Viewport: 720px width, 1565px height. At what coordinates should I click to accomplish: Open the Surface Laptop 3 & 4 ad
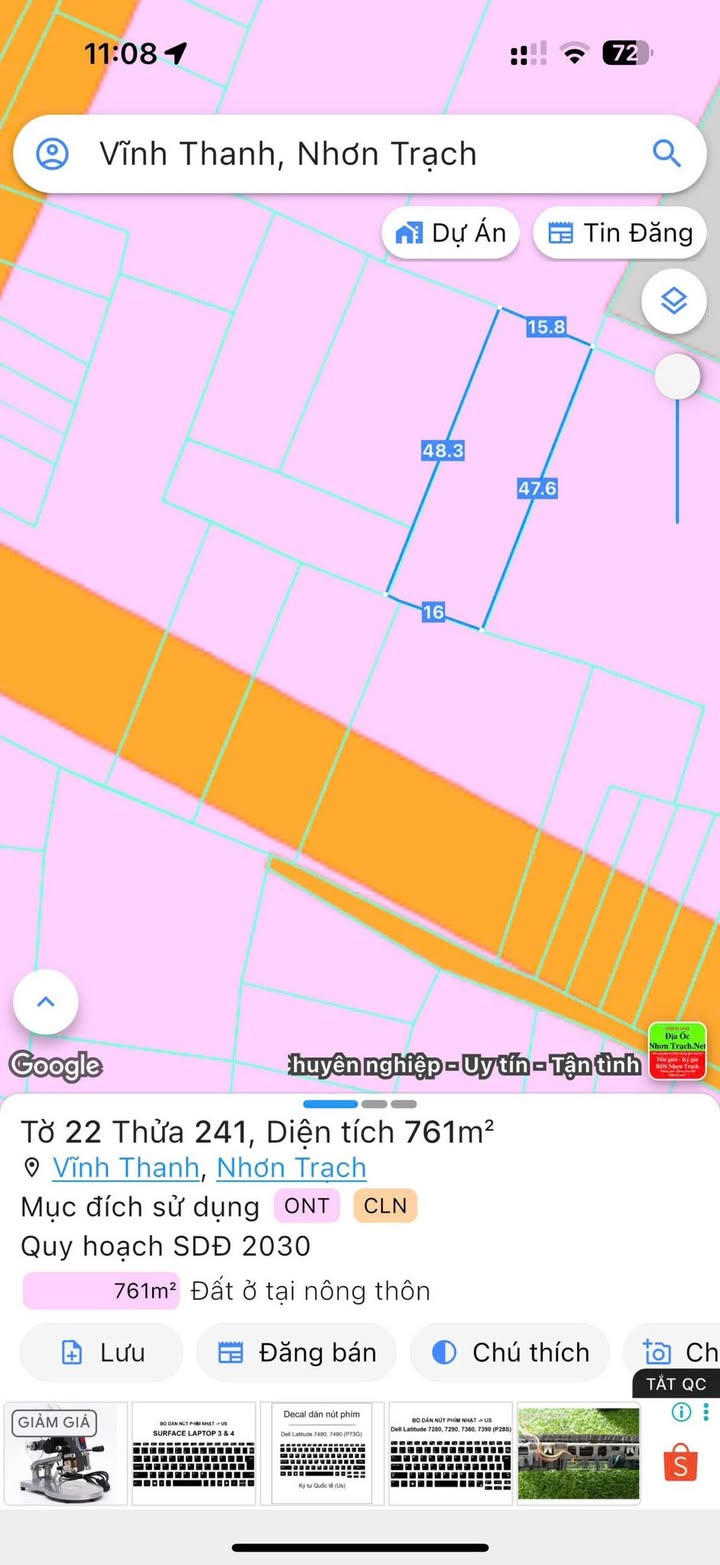tap(194, 1453)
